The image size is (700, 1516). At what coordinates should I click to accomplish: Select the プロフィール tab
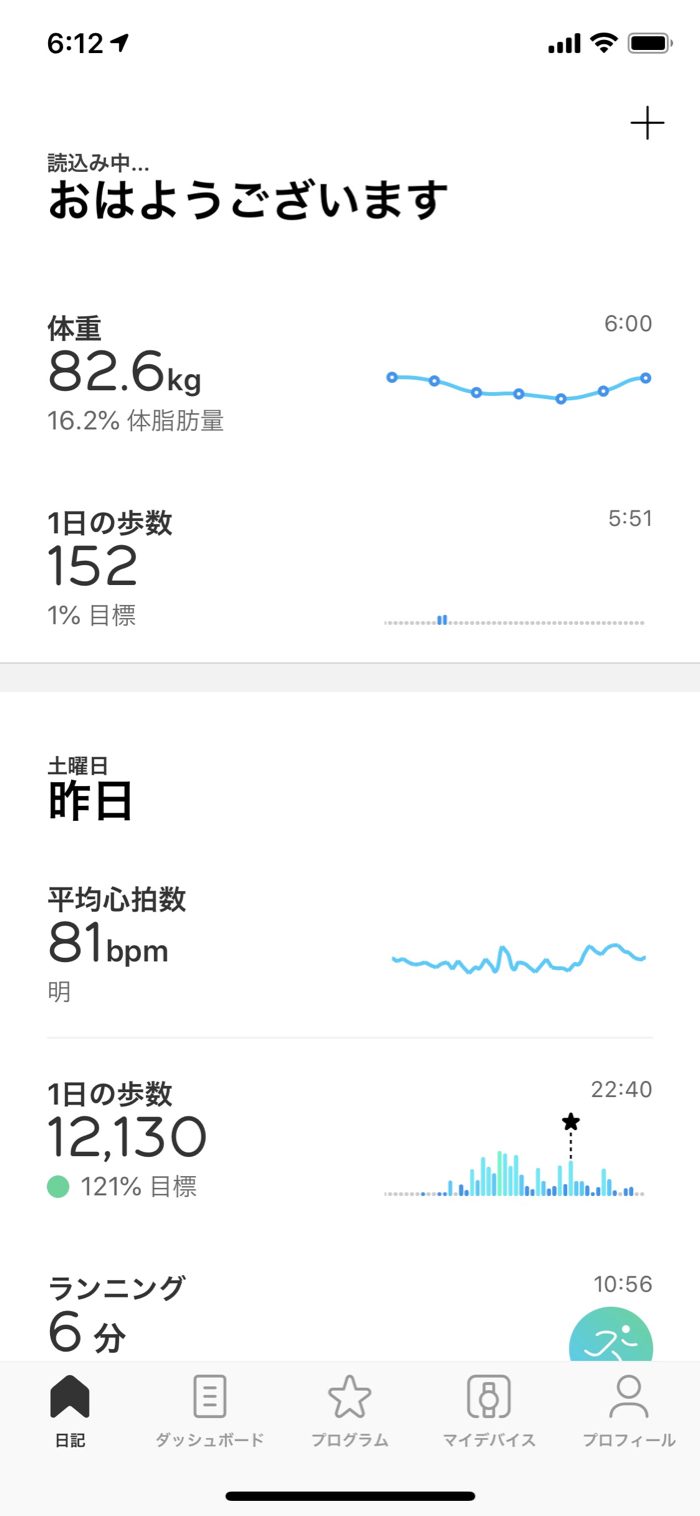pos(629,1410)
